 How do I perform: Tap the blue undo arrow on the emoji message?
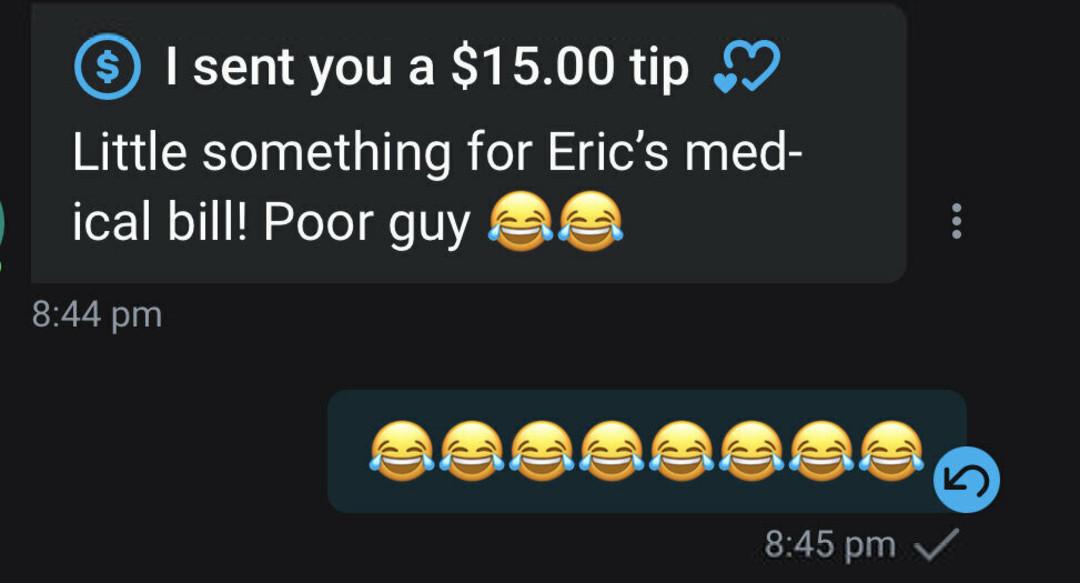pos(965,482)
